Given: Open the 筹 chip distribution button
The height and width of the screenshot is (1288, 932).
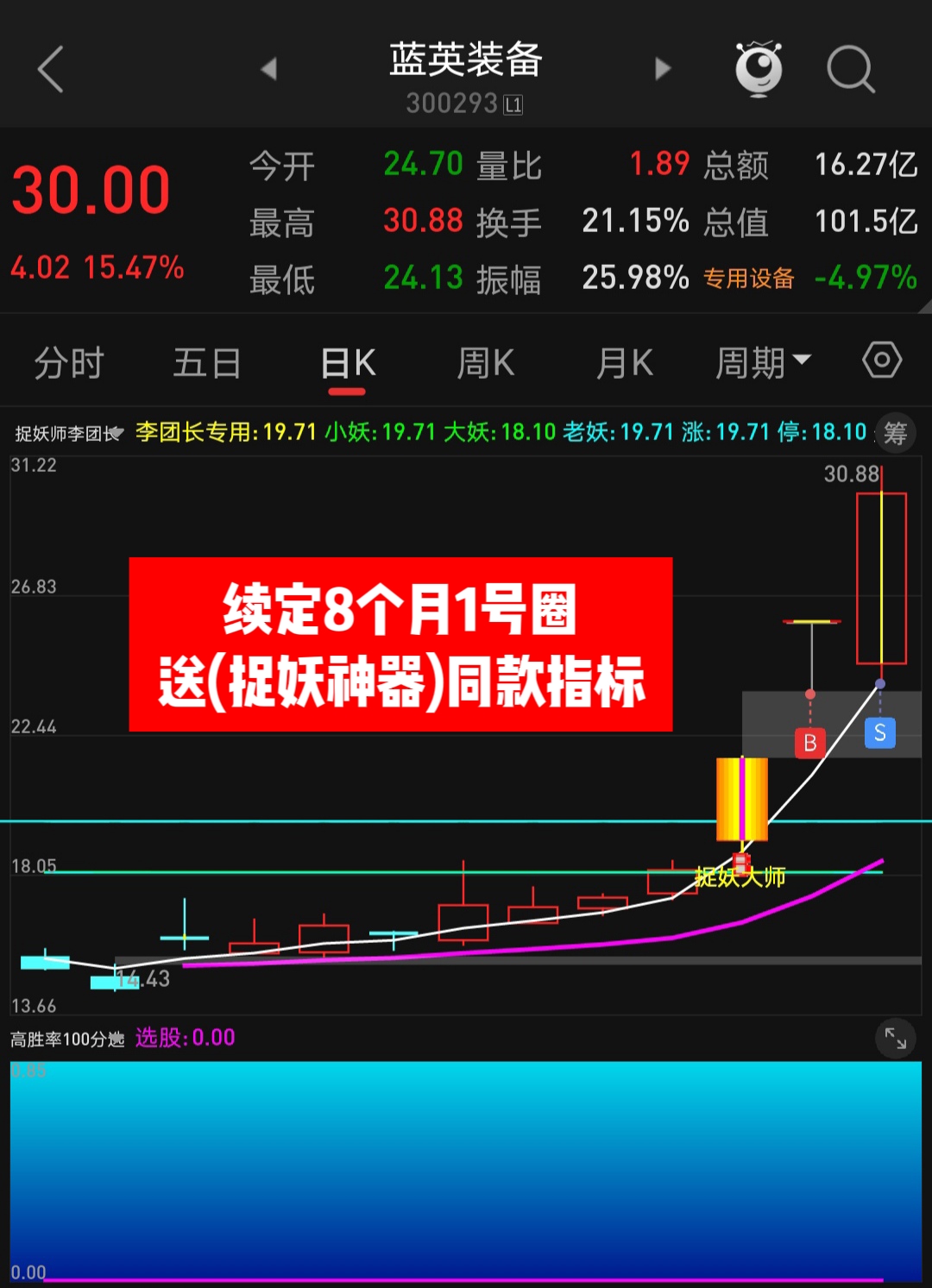Looking at the screenshot, I should tap(896, 432).
